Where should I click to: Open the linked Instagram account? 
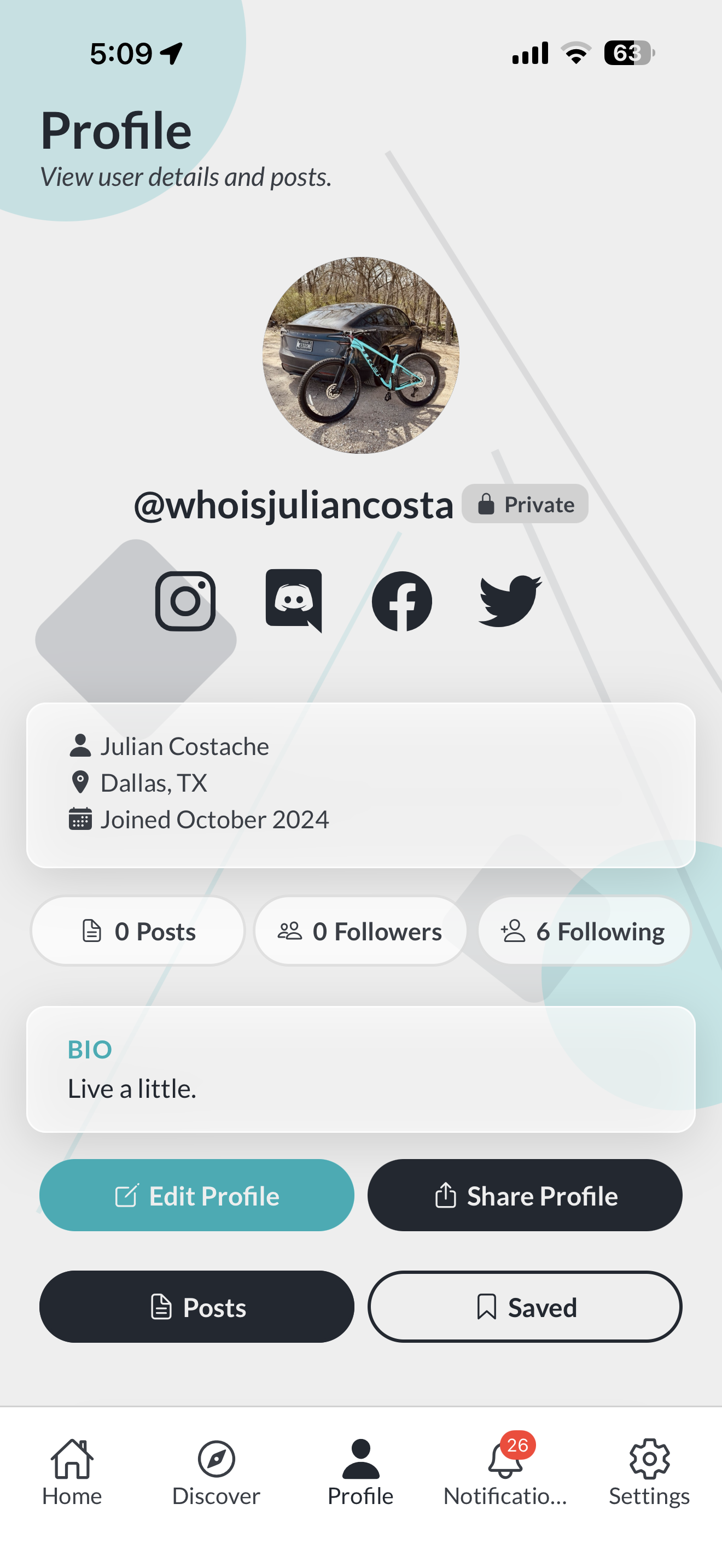185,601
